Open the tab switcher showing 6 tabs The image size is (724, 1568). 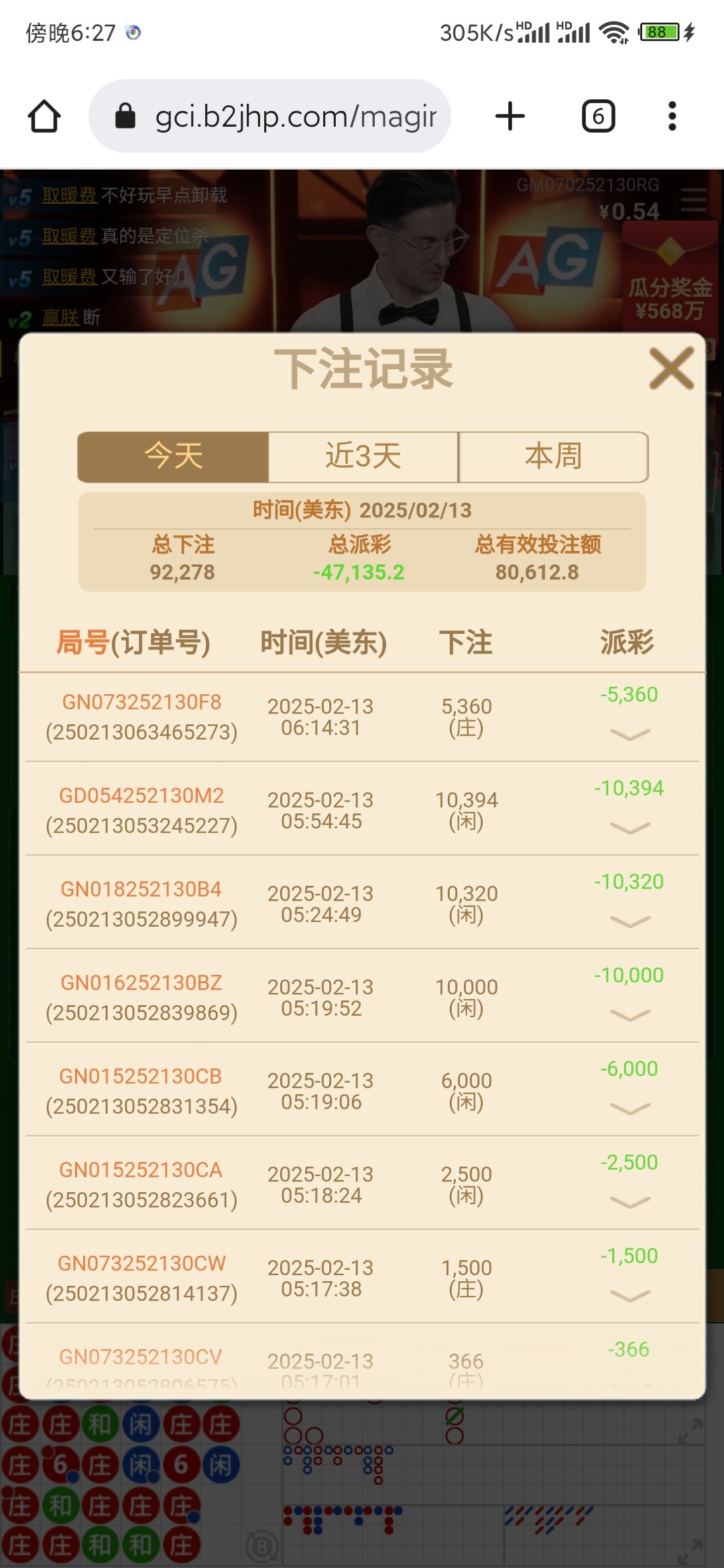coord(598,116)
